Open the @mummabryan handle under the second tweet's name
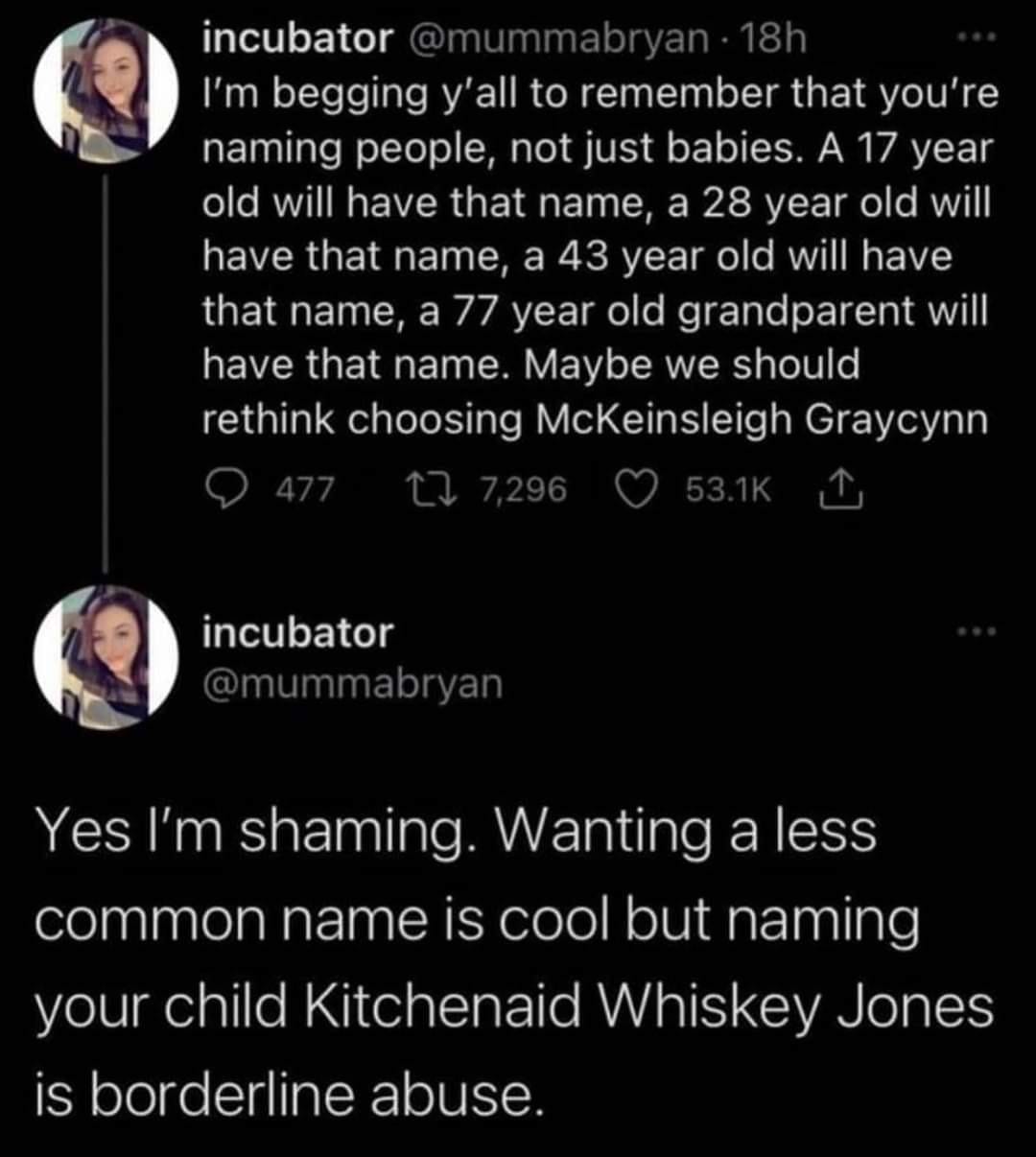Image resolution: width=1036 pixels, height=1157 pixels. tap(352, 683)
